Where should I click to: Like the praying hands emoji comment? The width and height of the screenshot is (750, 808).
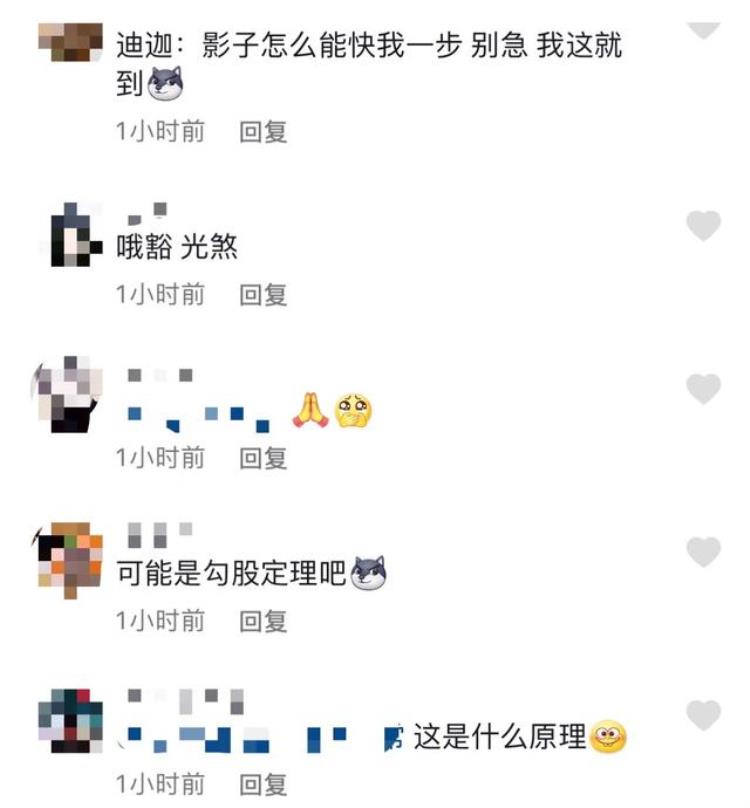[704, 389]
